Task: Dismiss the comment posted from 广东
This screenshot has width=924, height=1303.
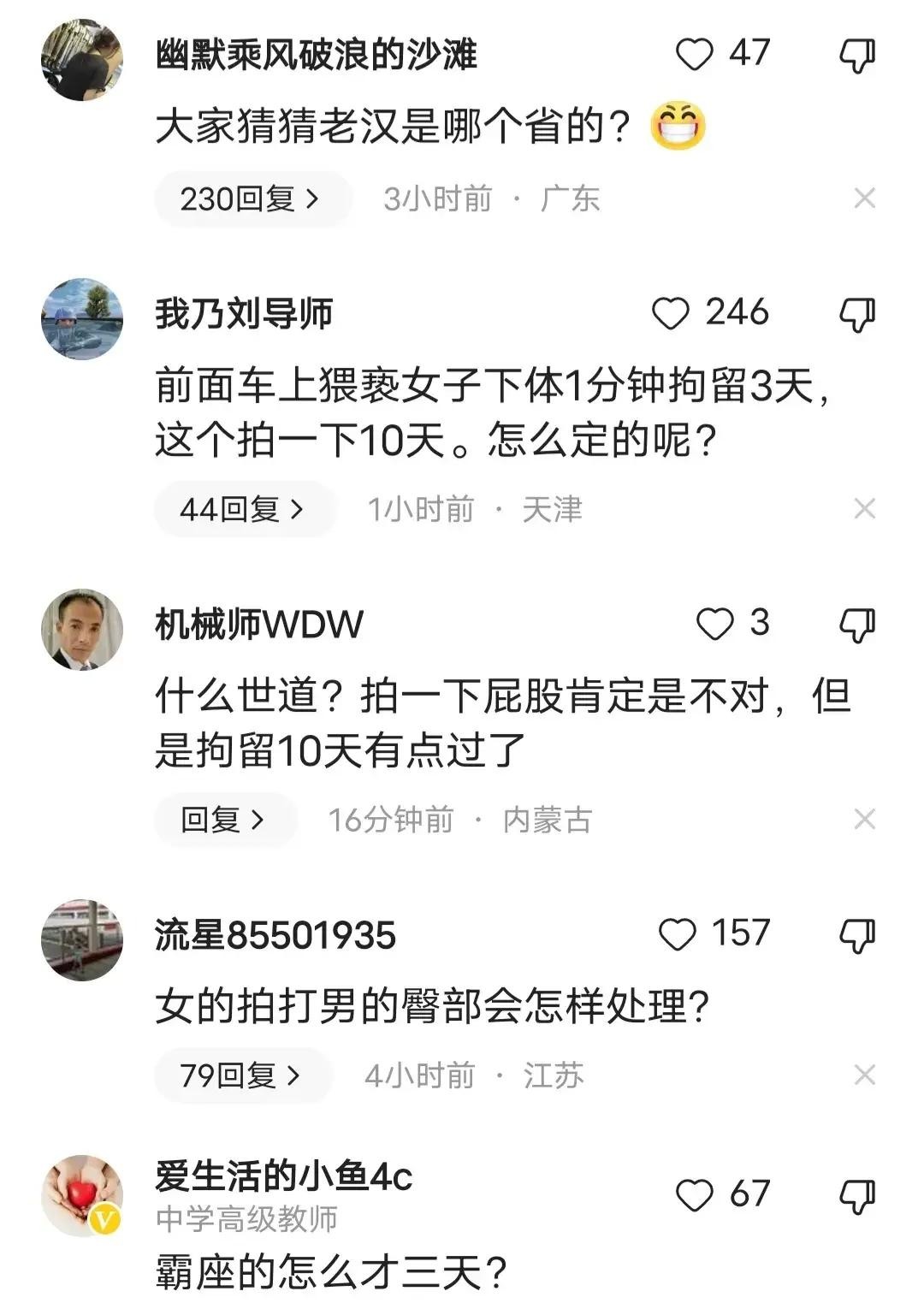Action: point(864,198)
